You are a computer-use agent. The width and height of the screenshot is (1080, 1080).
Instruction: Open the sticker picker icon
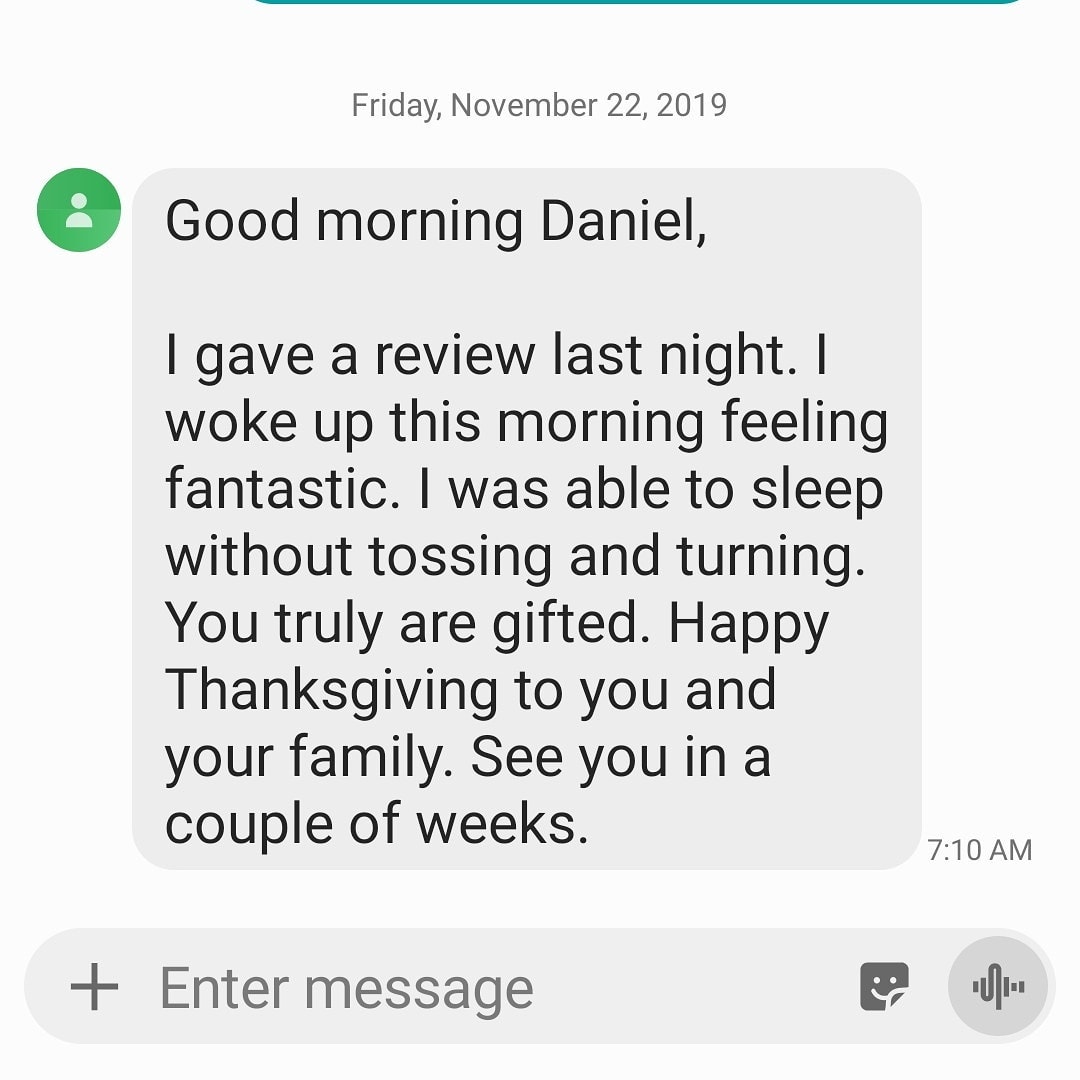click(885, 987)
